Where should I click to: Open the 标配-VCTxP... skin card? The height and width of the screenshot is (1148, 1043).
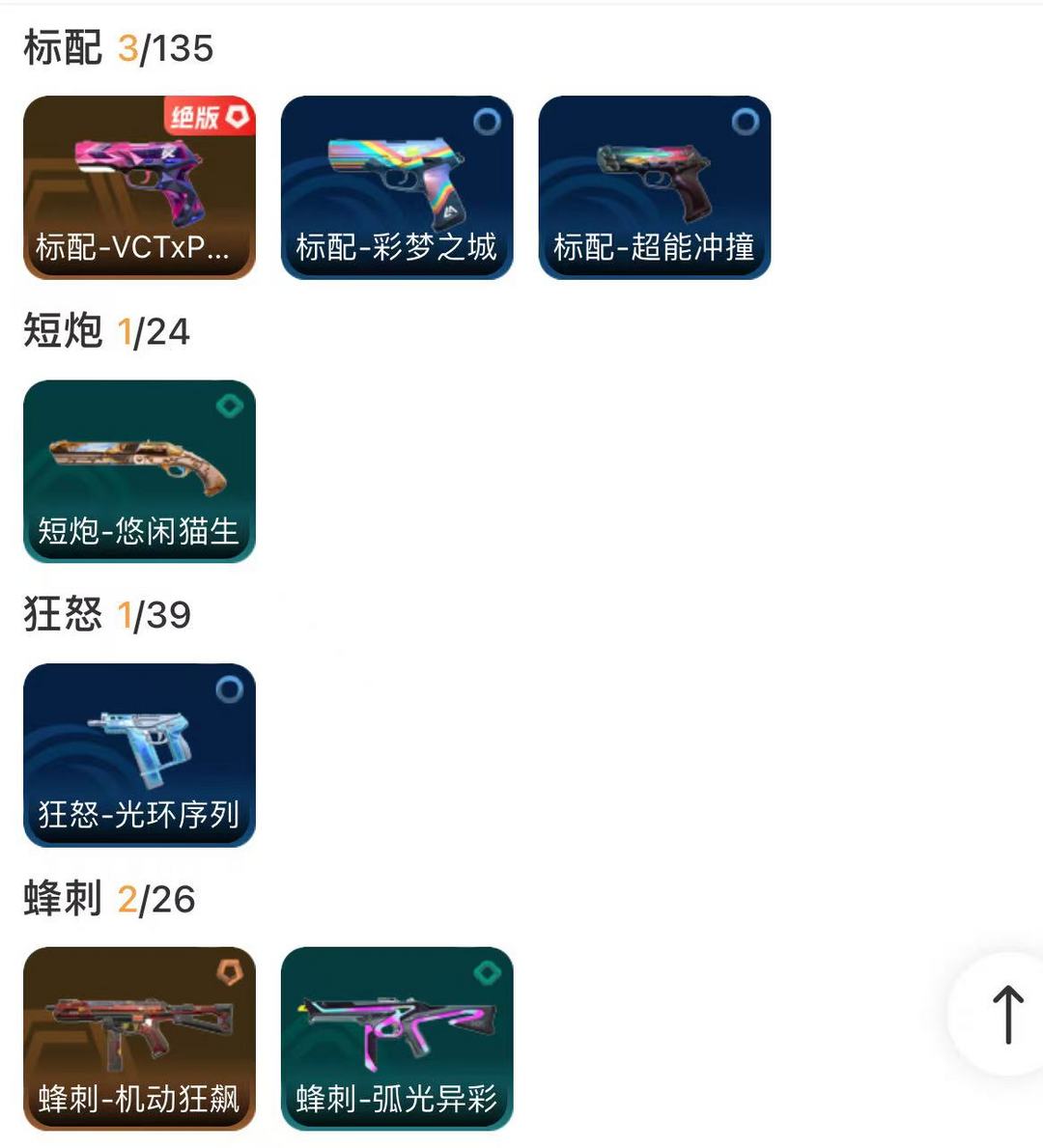coord(139,187)
